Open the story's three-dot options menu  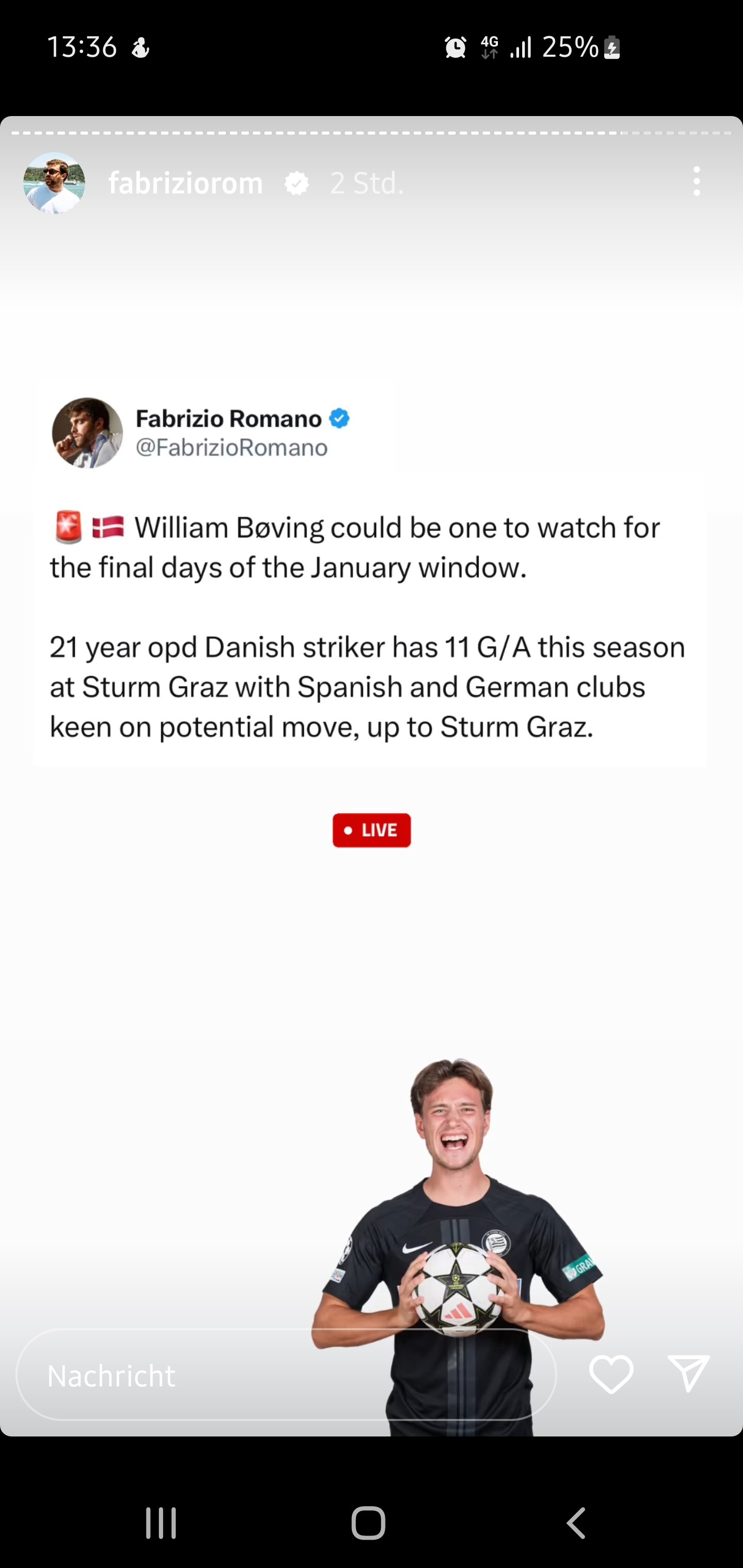coord(697,182)
